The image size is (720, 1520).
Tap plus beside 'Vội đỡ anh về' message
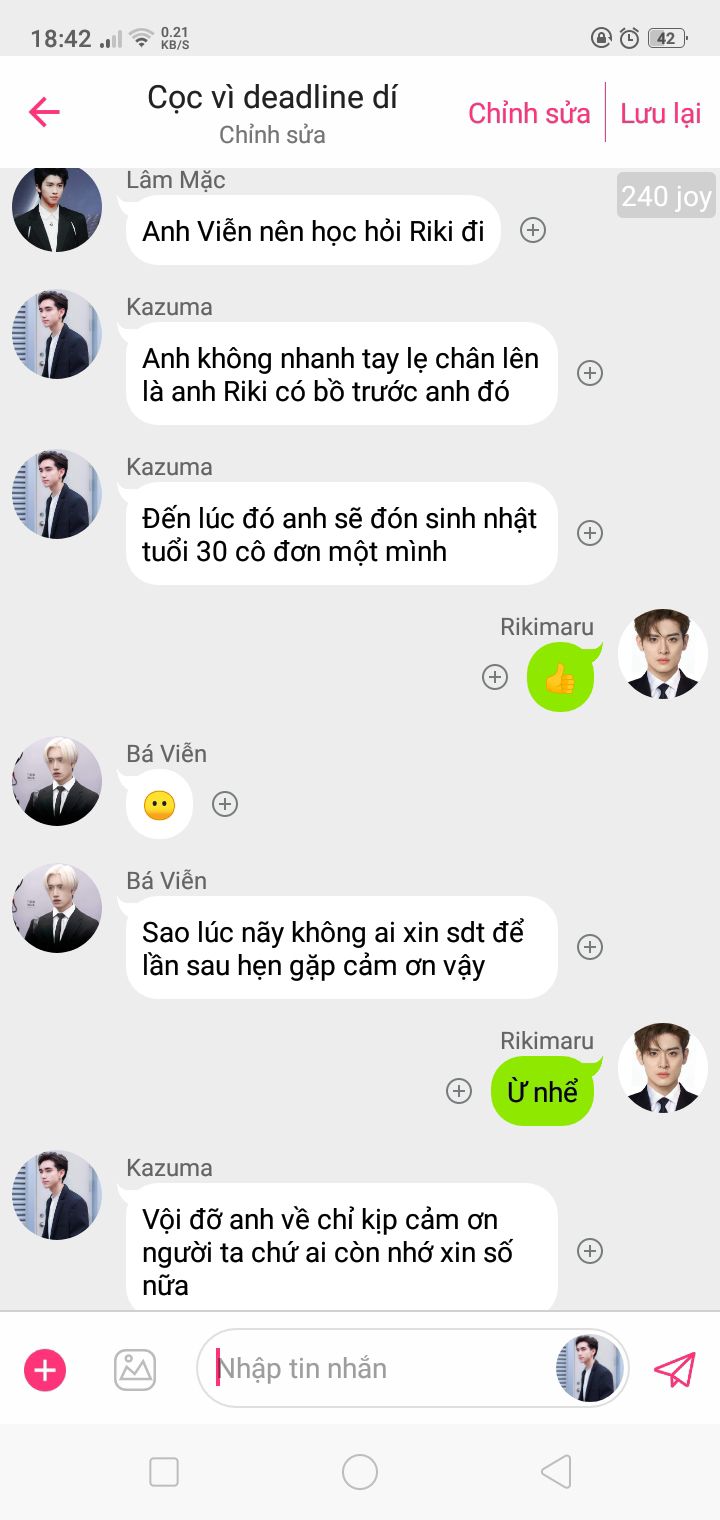pos(590,1251)
